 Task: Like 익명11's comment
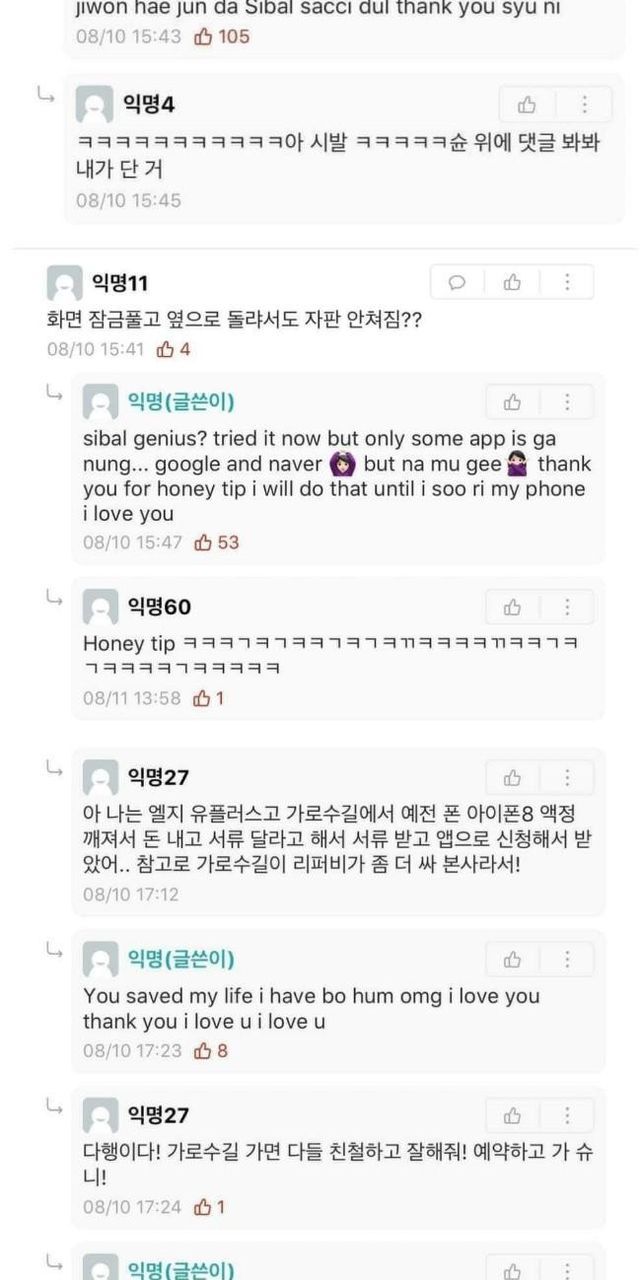(x=513, y=282)
